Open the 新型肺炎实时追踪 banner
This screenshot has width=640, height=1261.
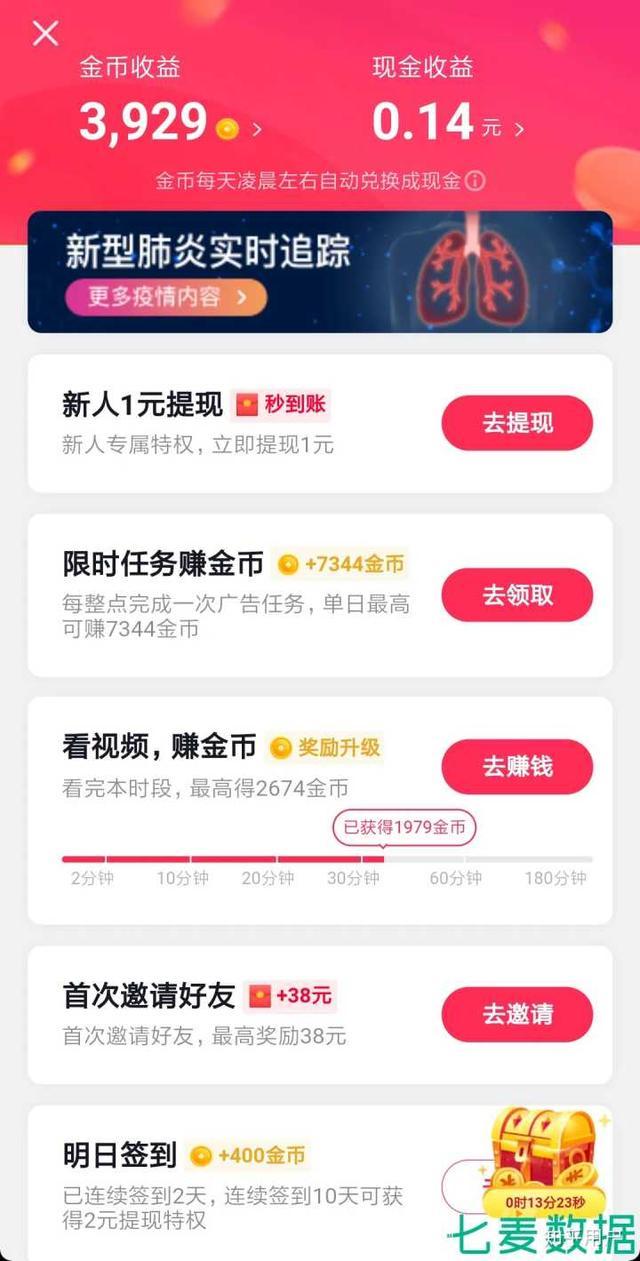point(320,271)
